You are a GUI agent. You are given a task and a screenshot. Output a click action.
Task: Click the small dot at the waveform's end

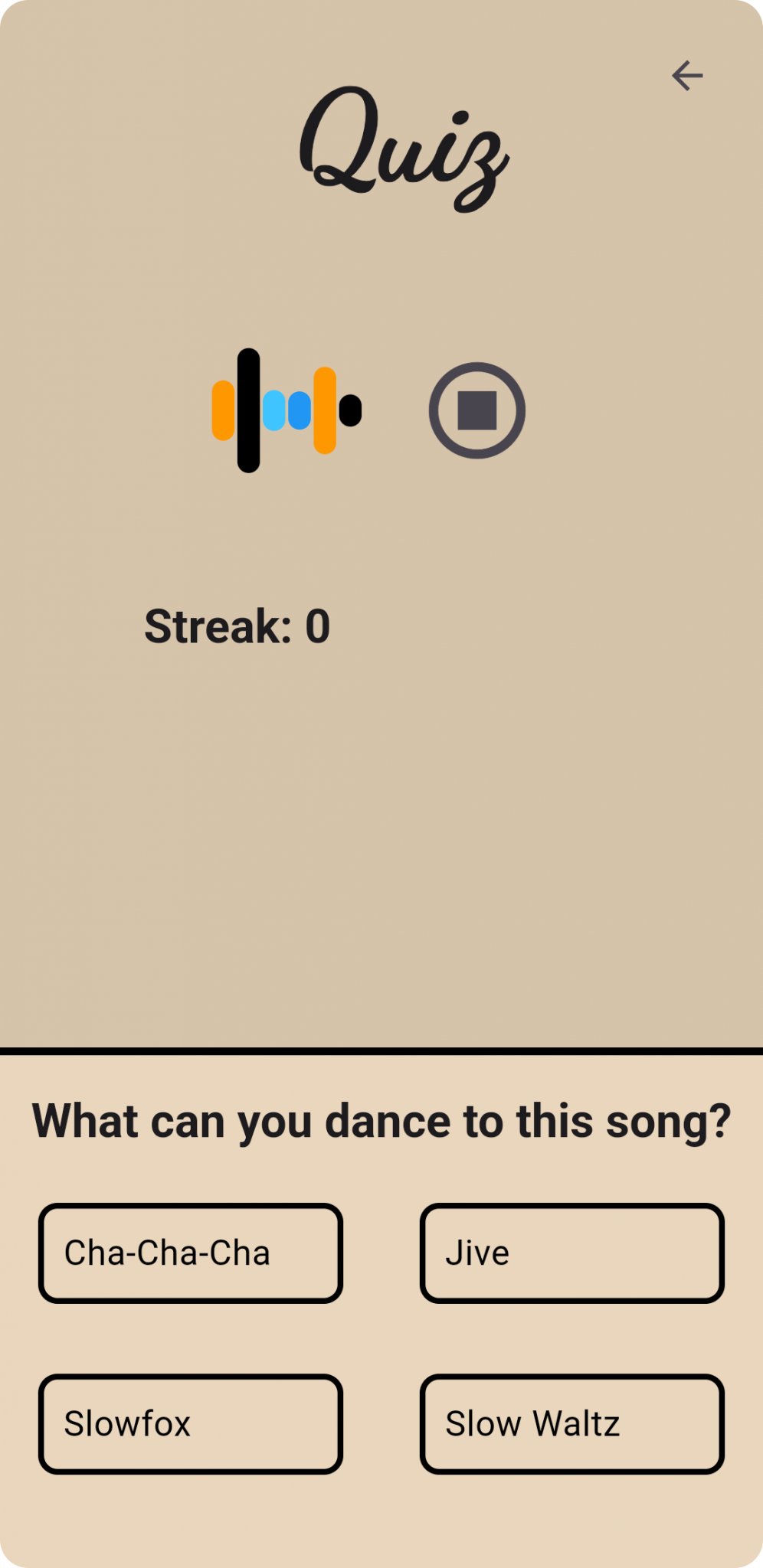point(352,411)
